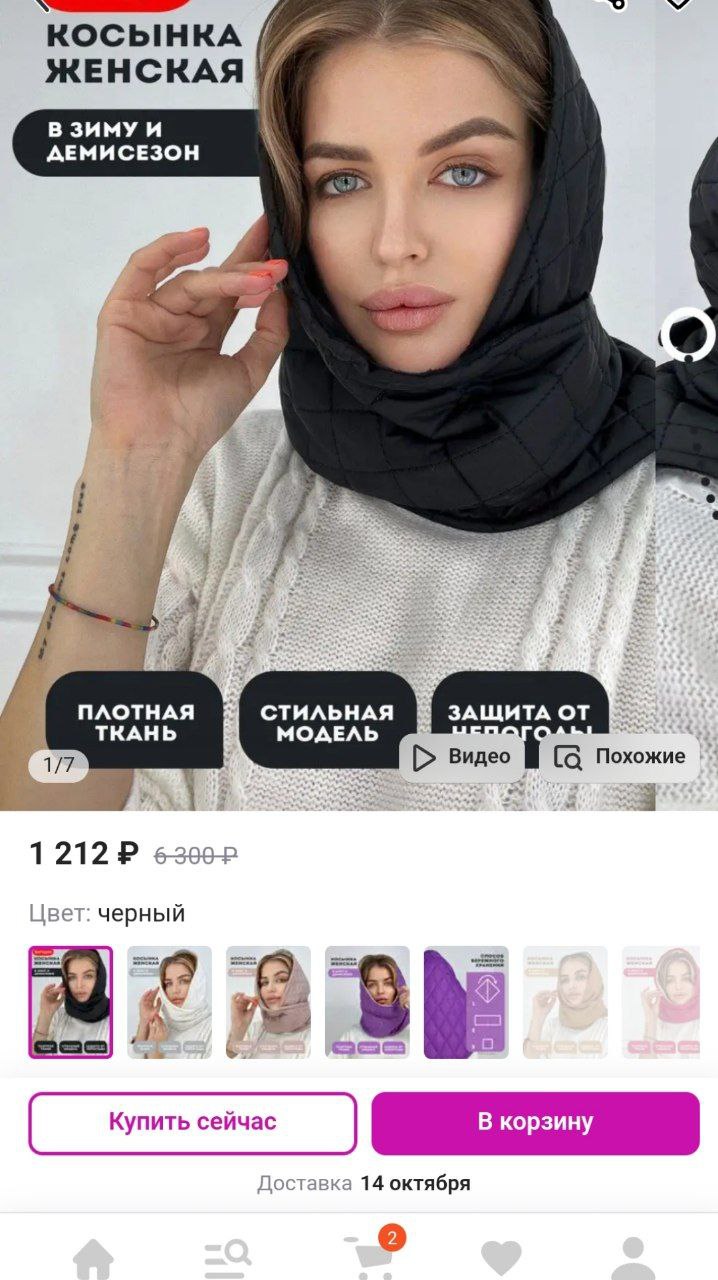Add the item with В корзину

point(535,1122)
